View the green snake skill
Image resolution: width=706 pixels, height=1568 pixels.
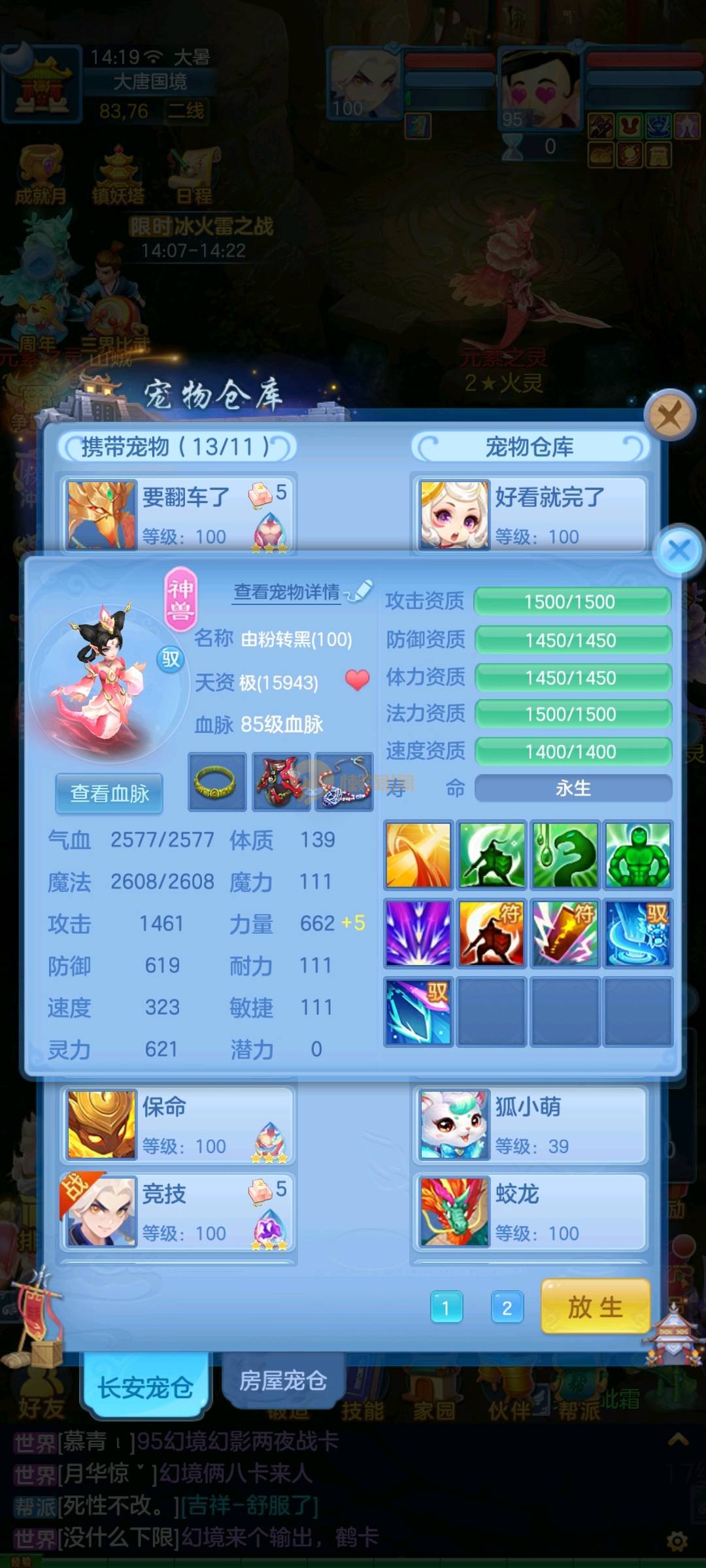click(565, 855)
